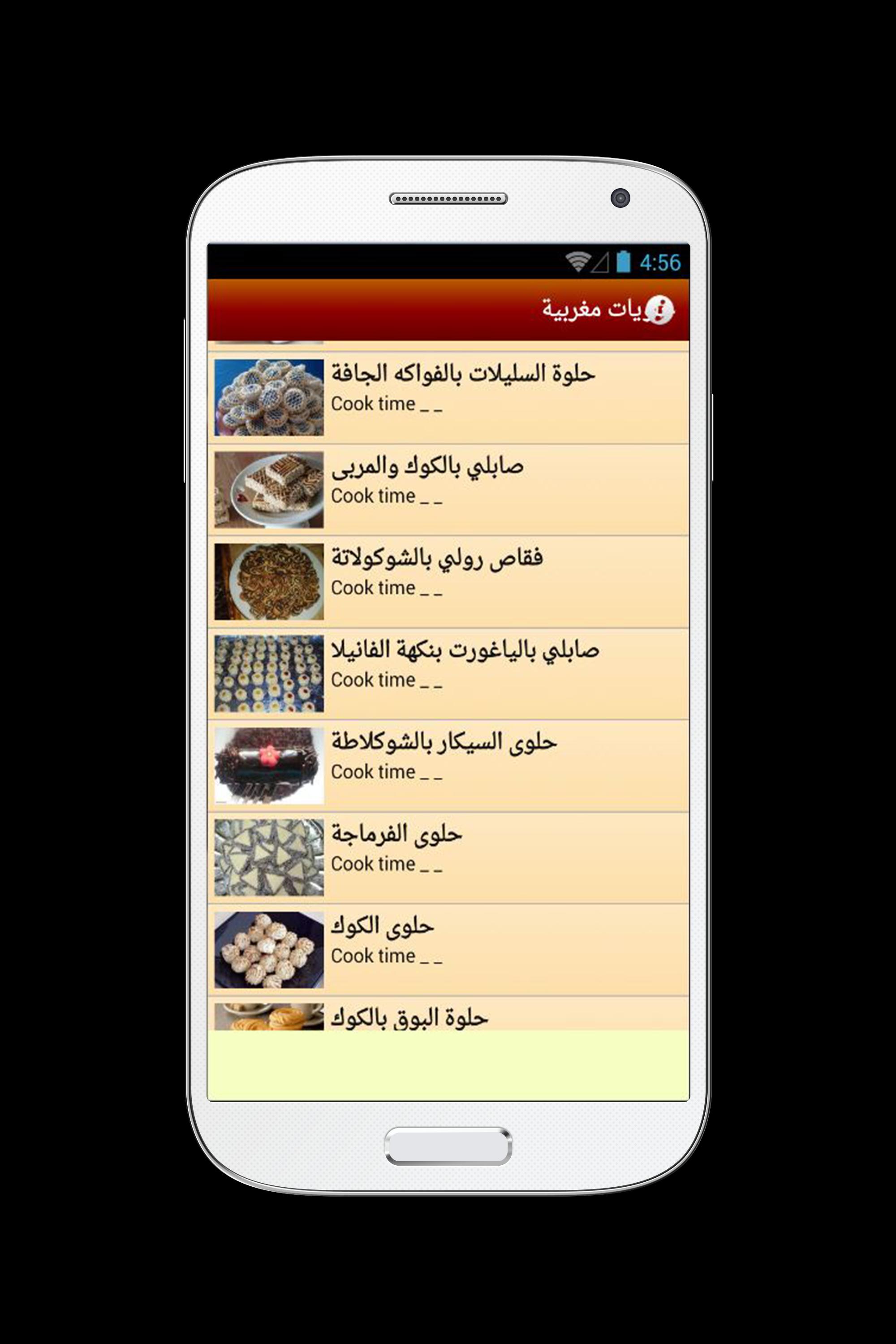Image resolution: width=896 pixels, height=1344 pixels.
Task: Open recipe صابلي بالكوك والمربى
Action: 448,490
